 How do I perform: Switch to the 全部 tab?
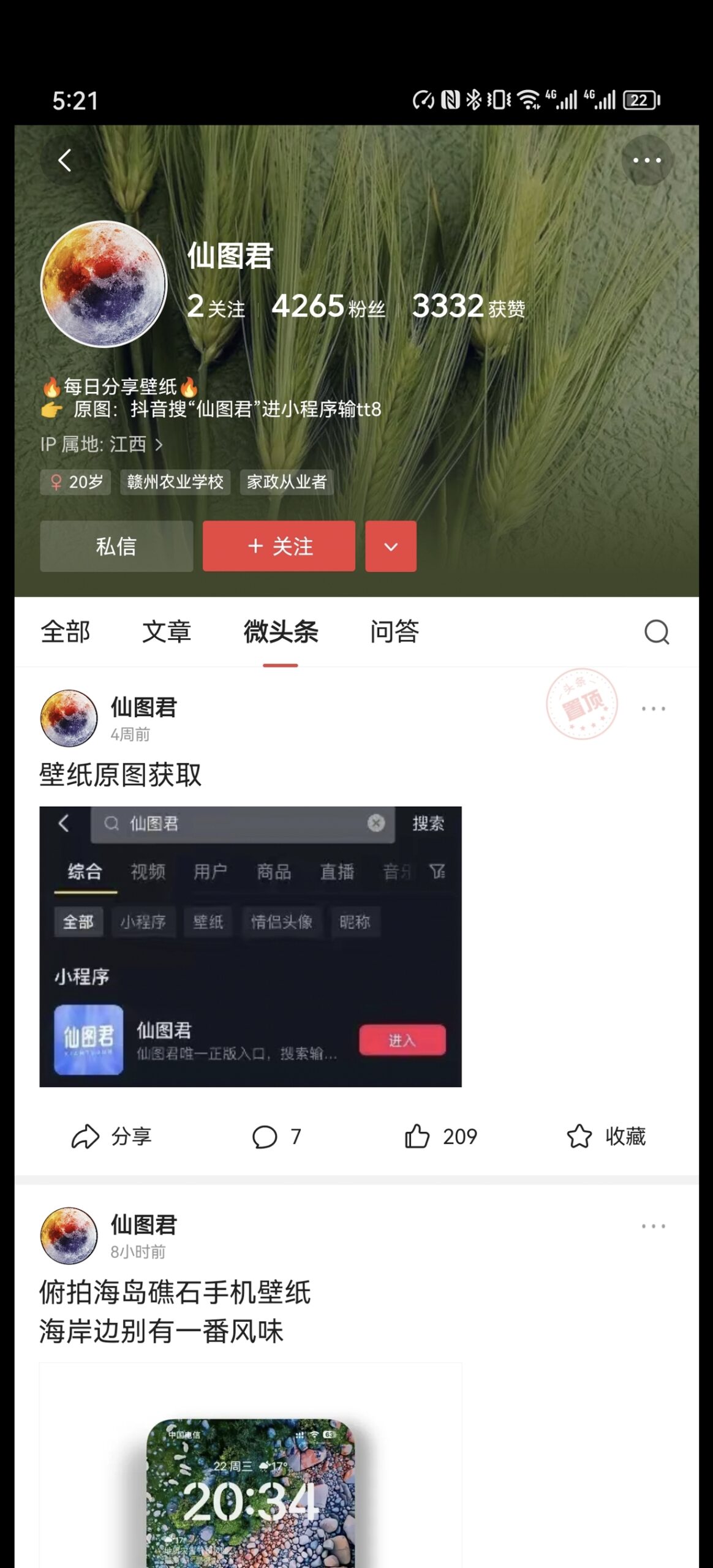coord(66,631)
